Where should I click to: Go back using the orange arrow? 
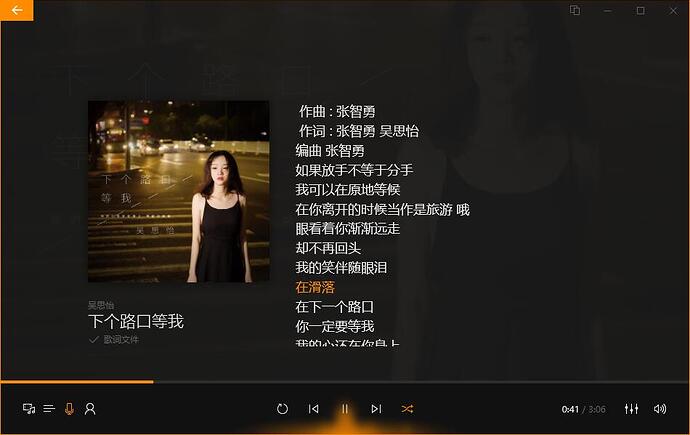17,10
